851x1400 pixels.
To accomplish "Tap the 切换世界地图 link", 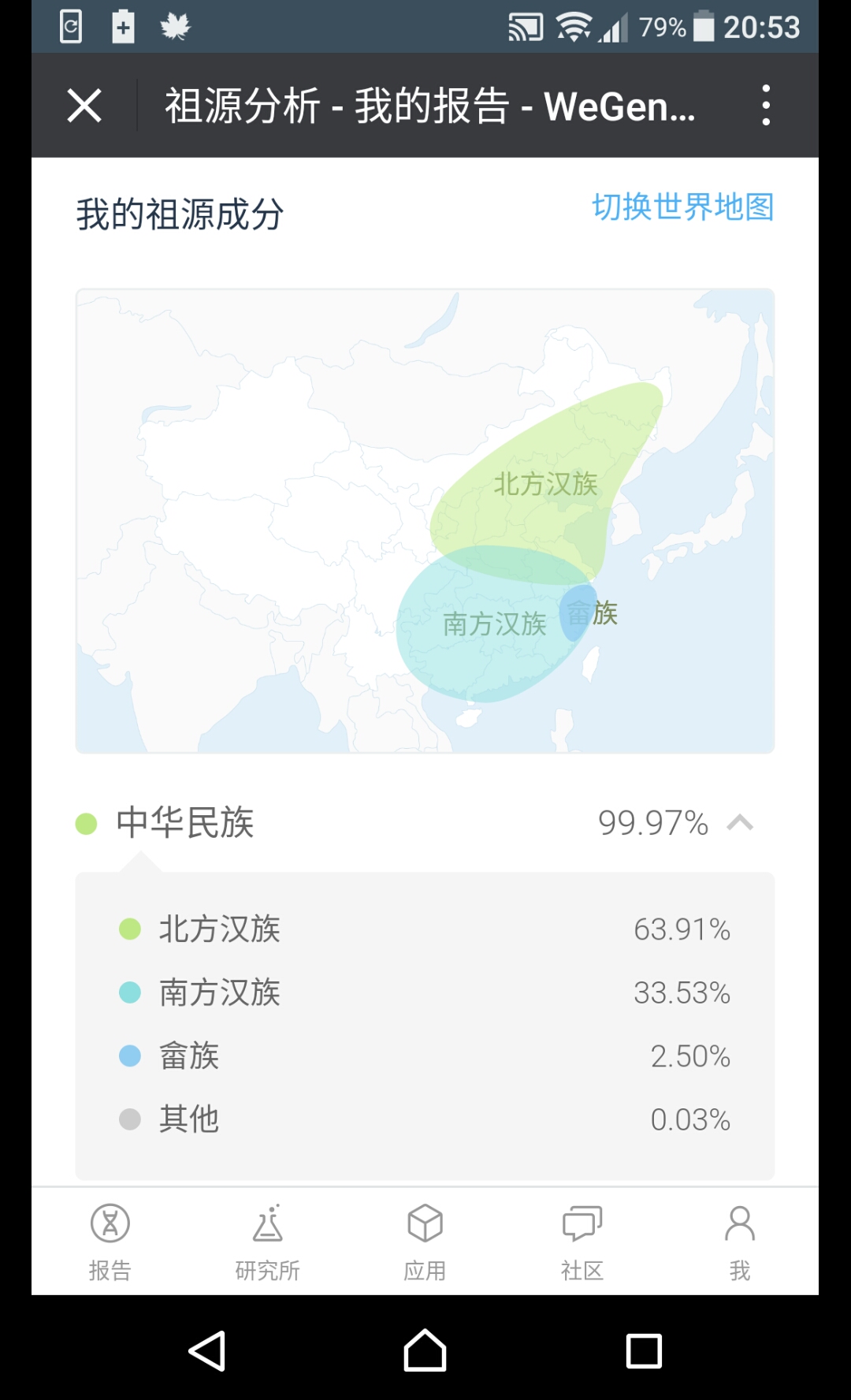I will 682,207.
